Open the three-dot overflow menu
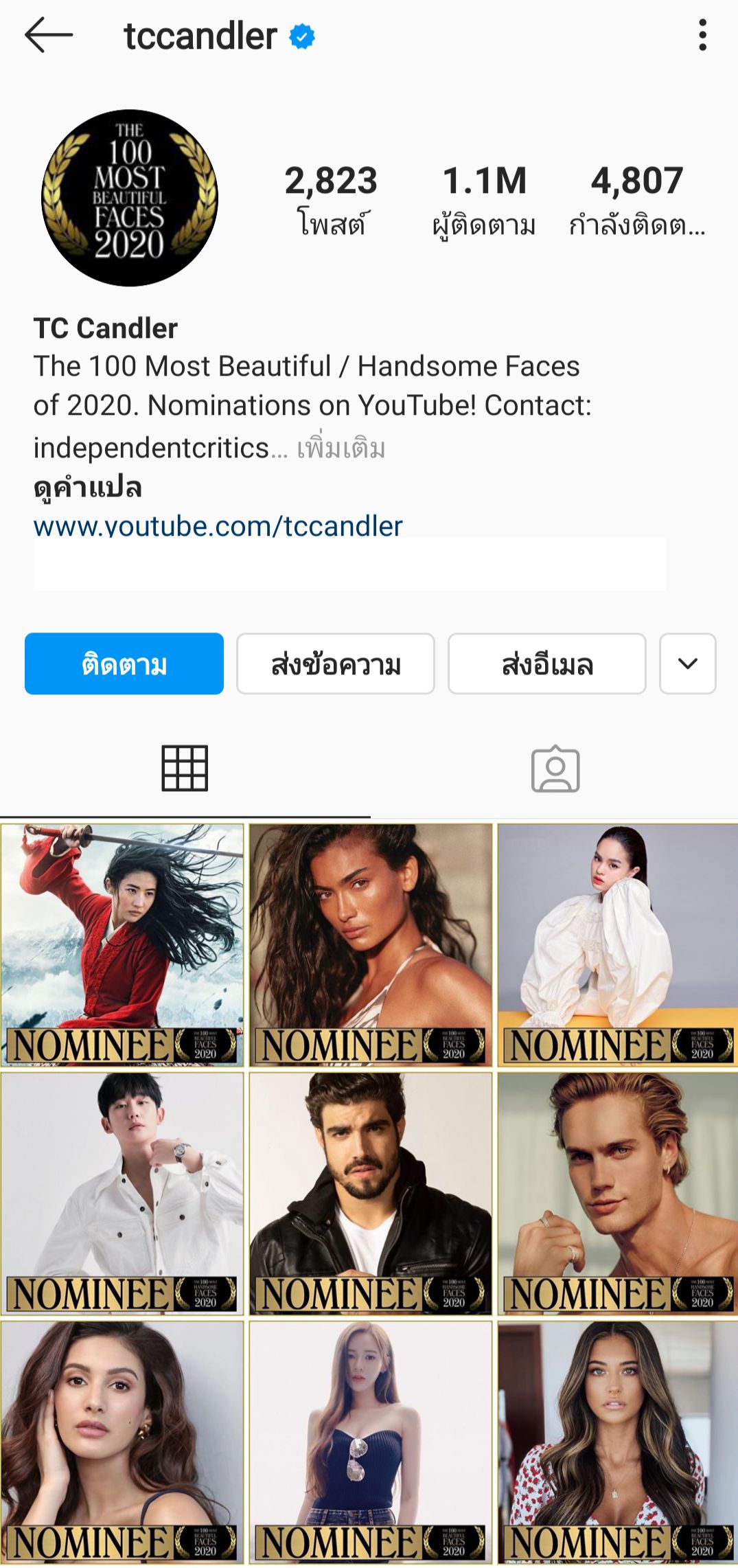The height and width of the screenshot is (1568, 738). click(702, 35)
